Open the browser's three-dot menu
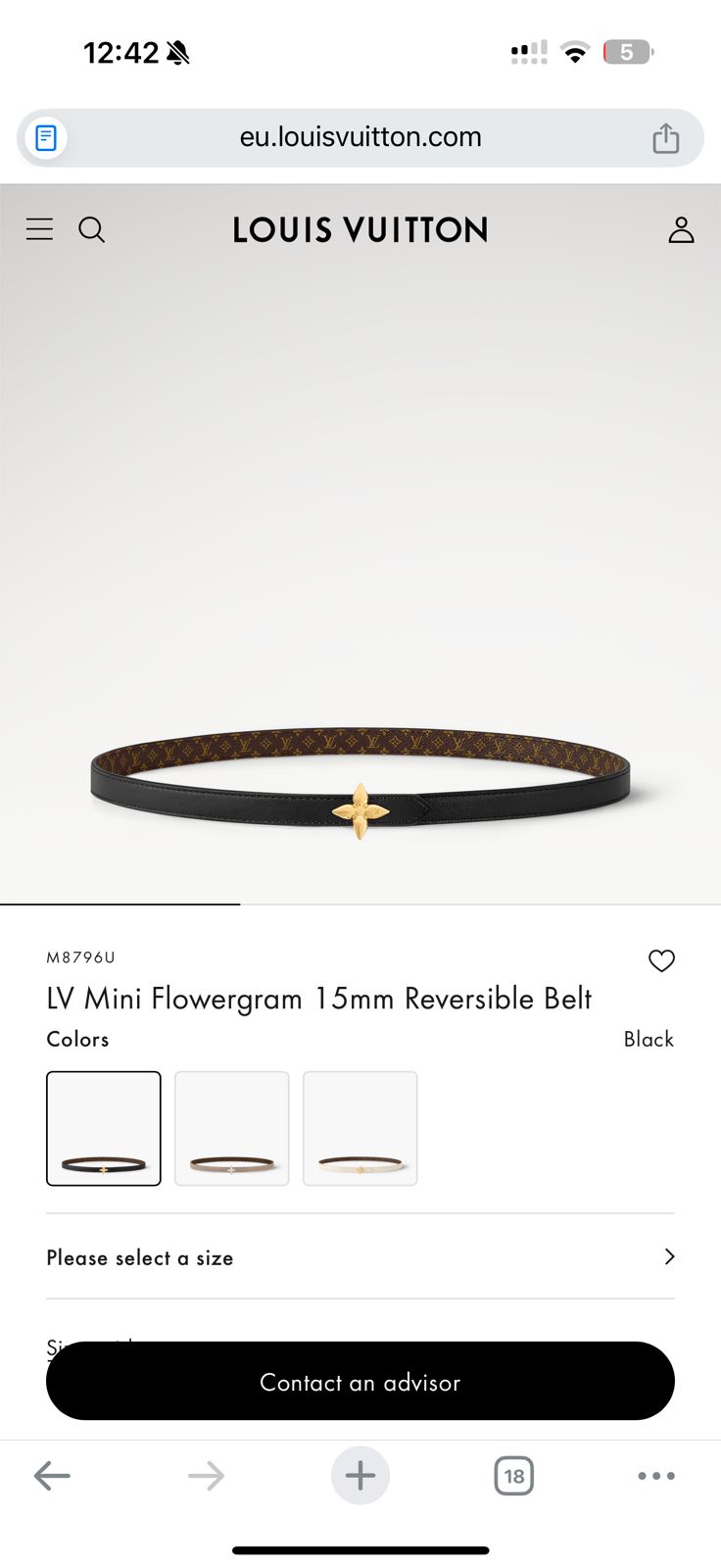Viewport: 721px width, 1568px height. (x=655, y=1475)
